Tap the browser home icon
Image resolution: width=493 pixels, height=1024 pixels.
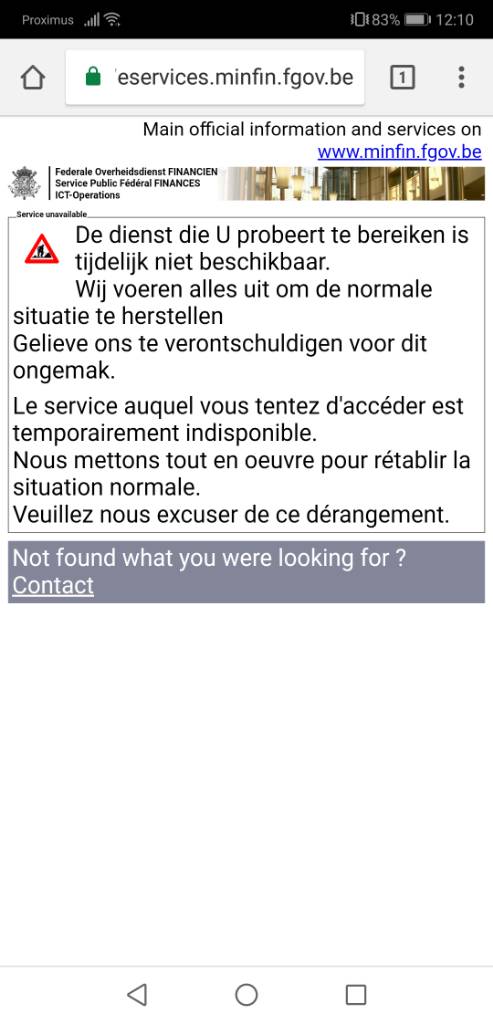tap(33, 78)
